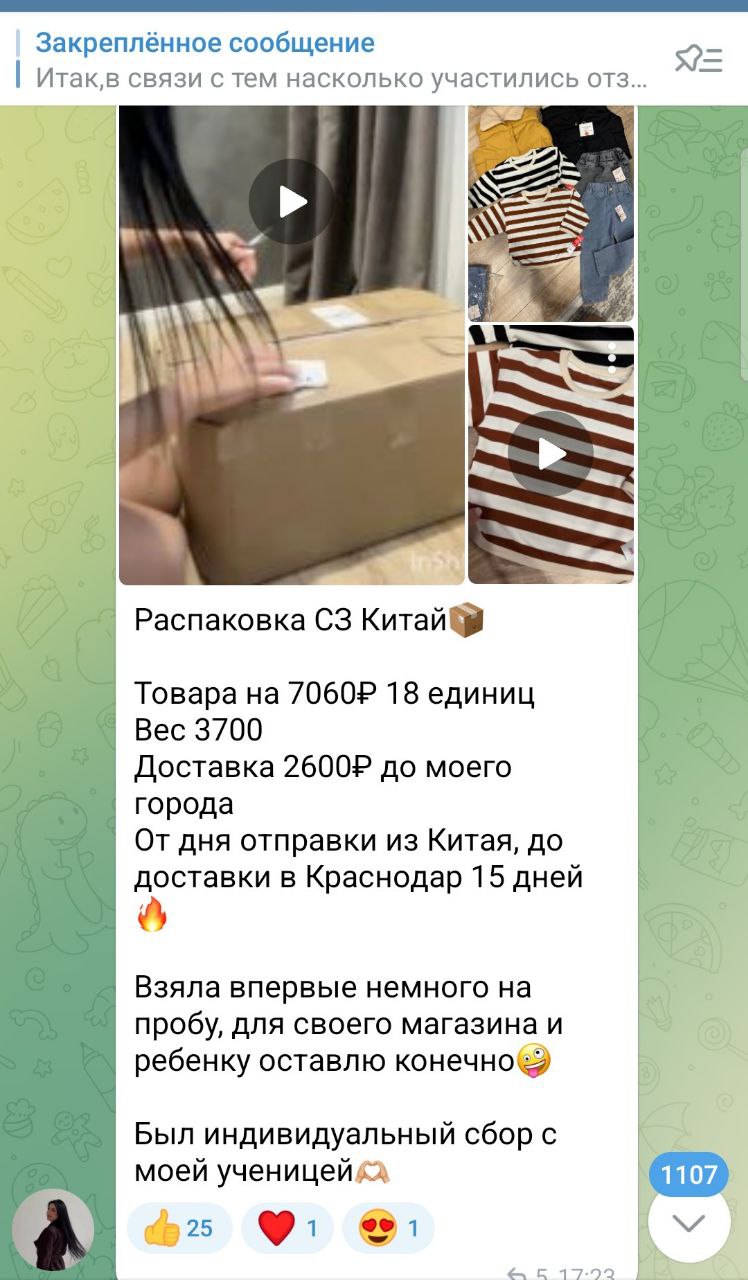Viewport: 748px width, 1280px height.
Task: Tap the pin symbol in the pinned message bar
Action: pos(688,55)
